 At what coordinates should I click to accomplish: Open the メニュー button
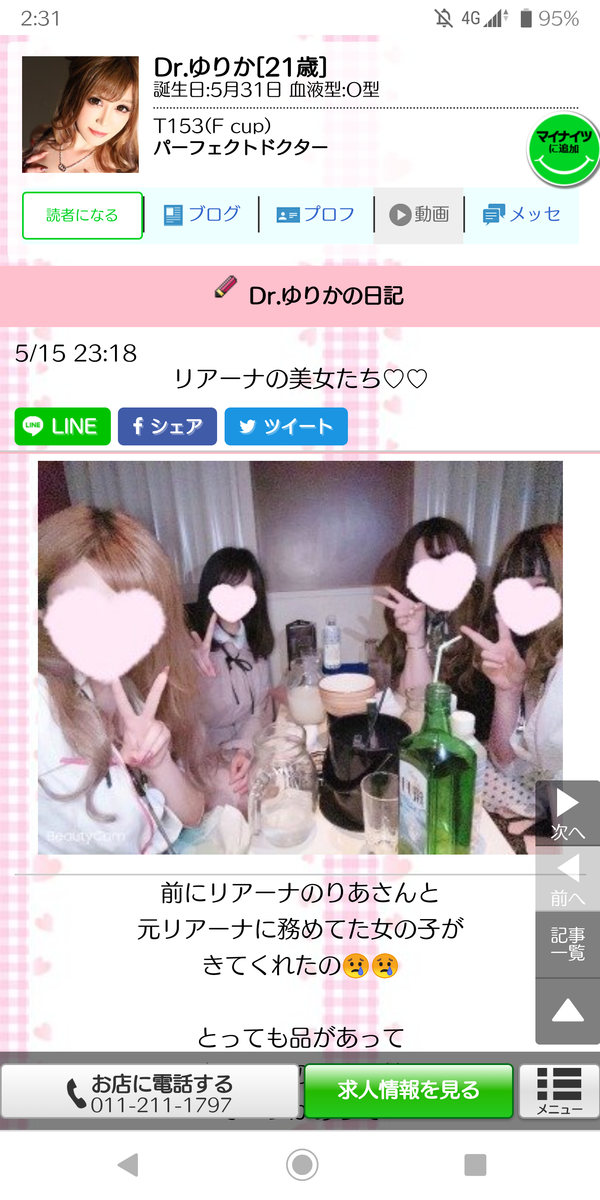coord(559,1091)
